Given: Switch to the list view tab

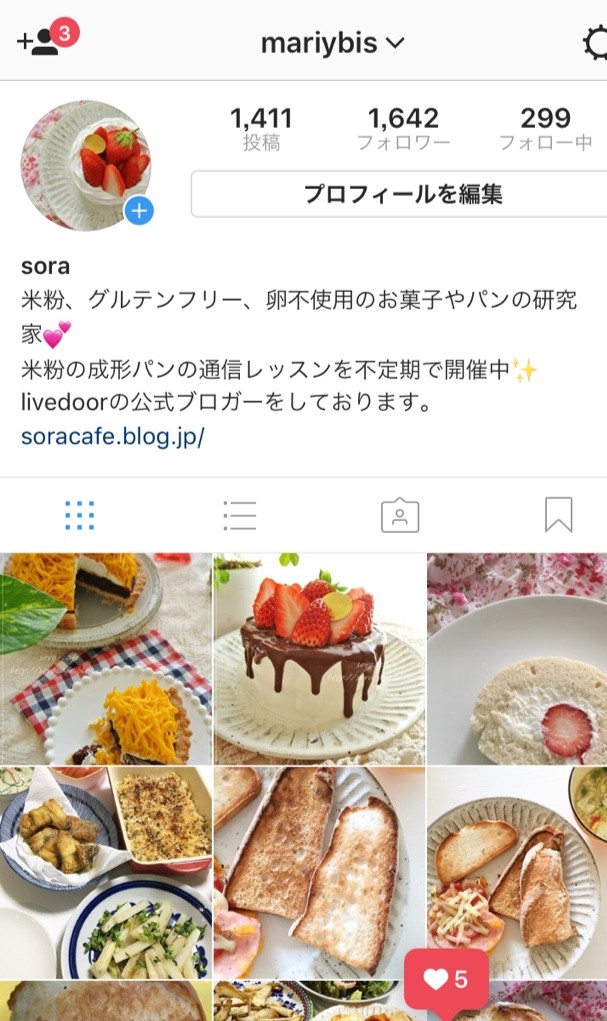Looking at the screenshot, I should (240, 516).
